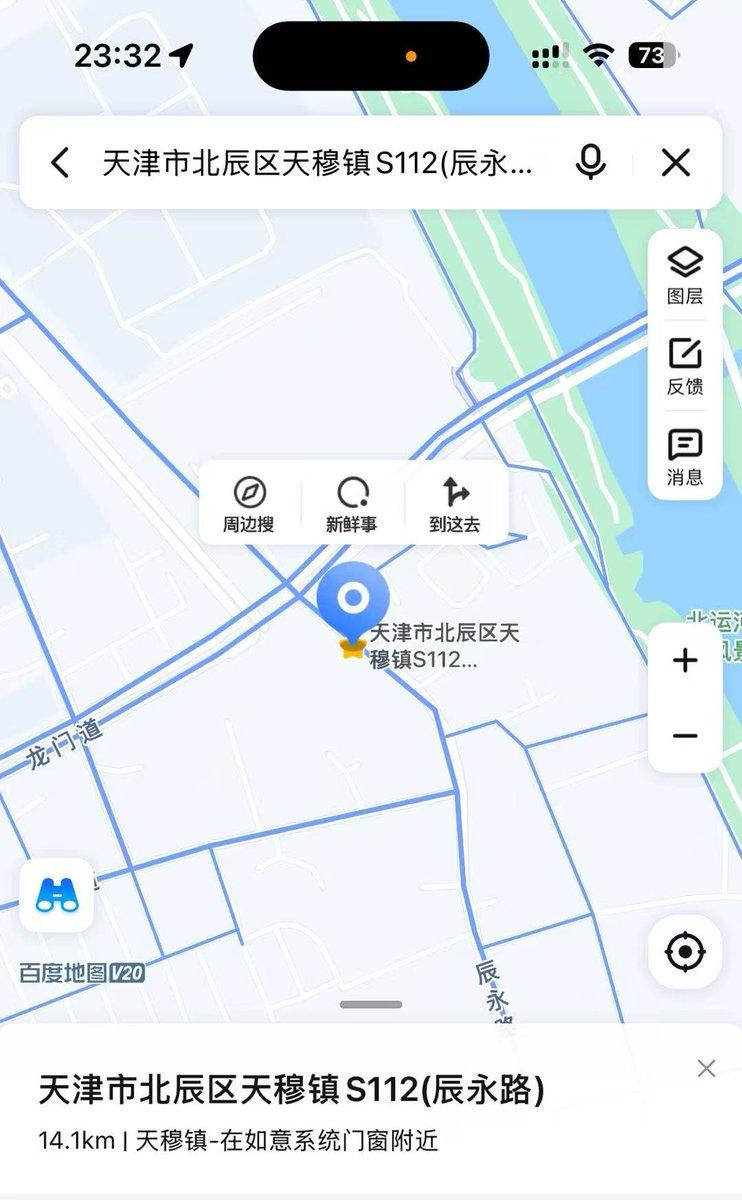This screenshot has width=742, height=1200.
Task: Dismiss the 辰永路 location card
Action: click(x=706, y=1068)
